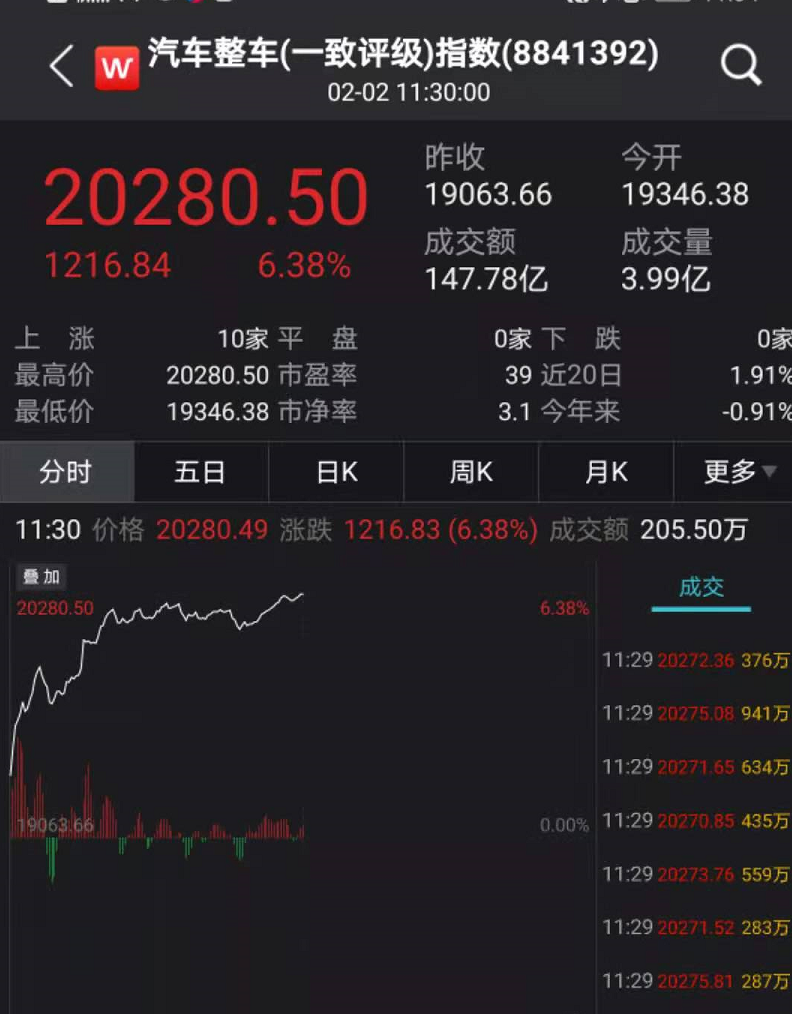Switch to the 五日 tab
Image resolution: width=792 pixels, height=1014 pixels.
[x=200, y=471]
